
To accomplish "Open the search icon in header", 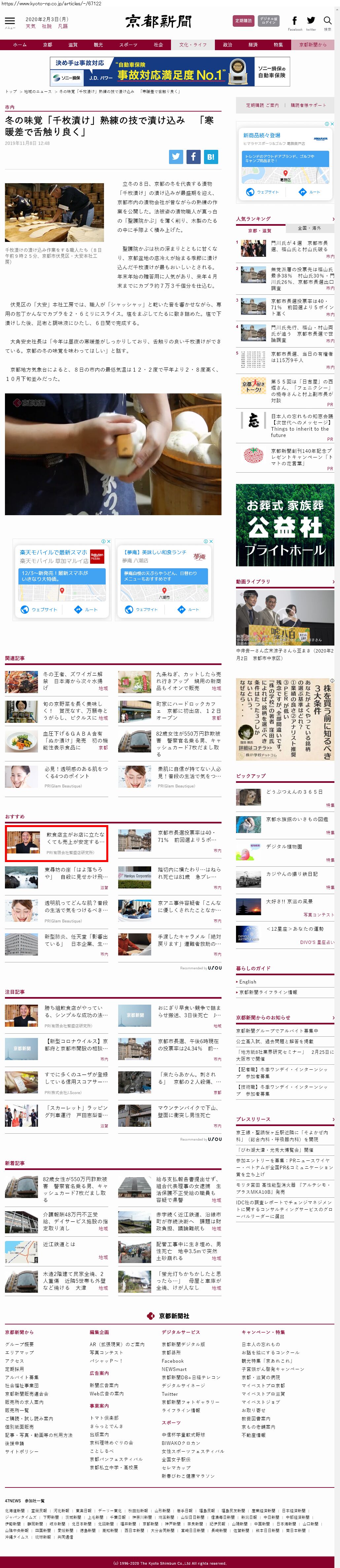I will coord(327,21).
